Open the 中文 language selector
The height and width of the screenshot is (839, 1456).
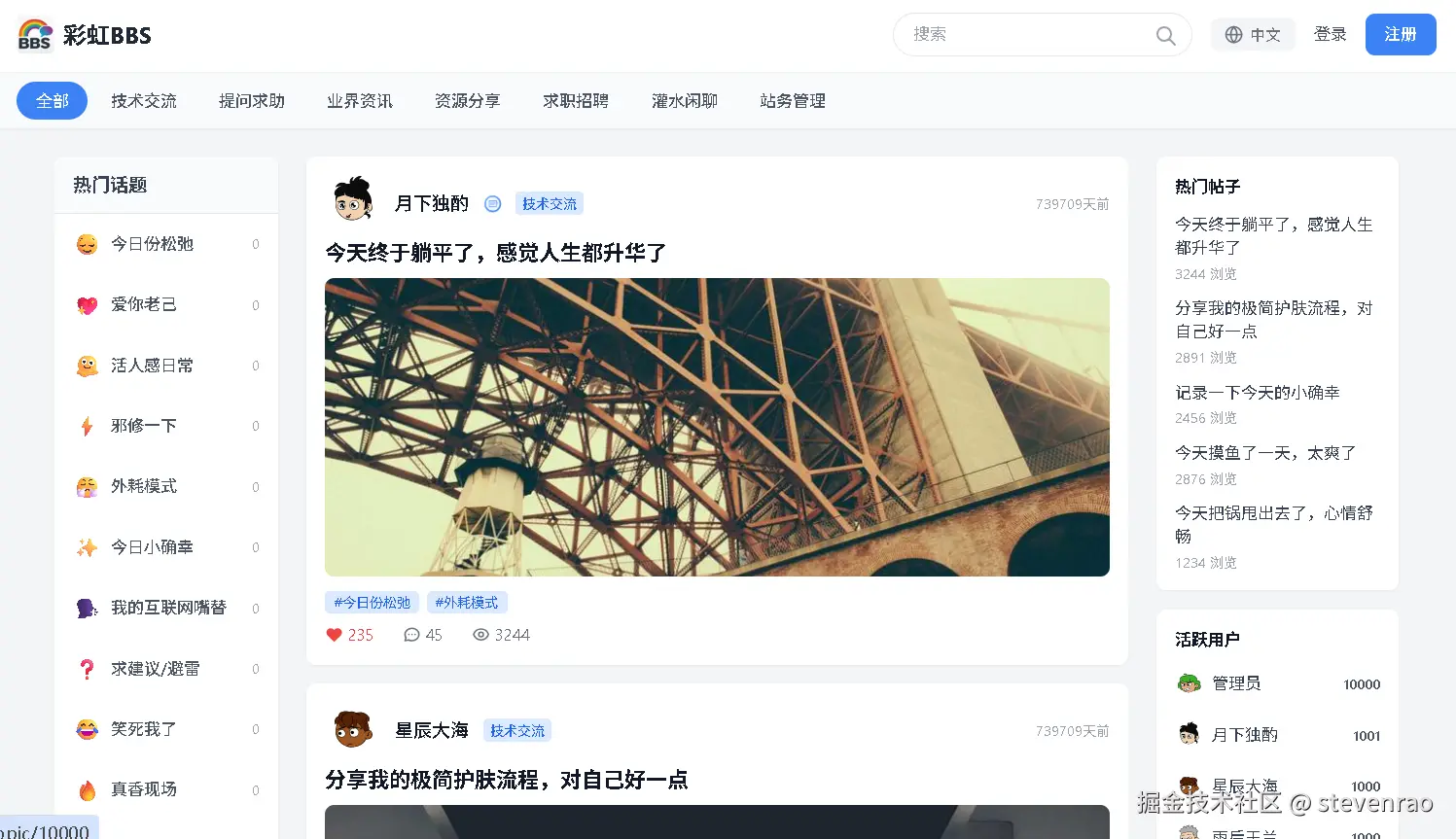tap(1253, 35)
